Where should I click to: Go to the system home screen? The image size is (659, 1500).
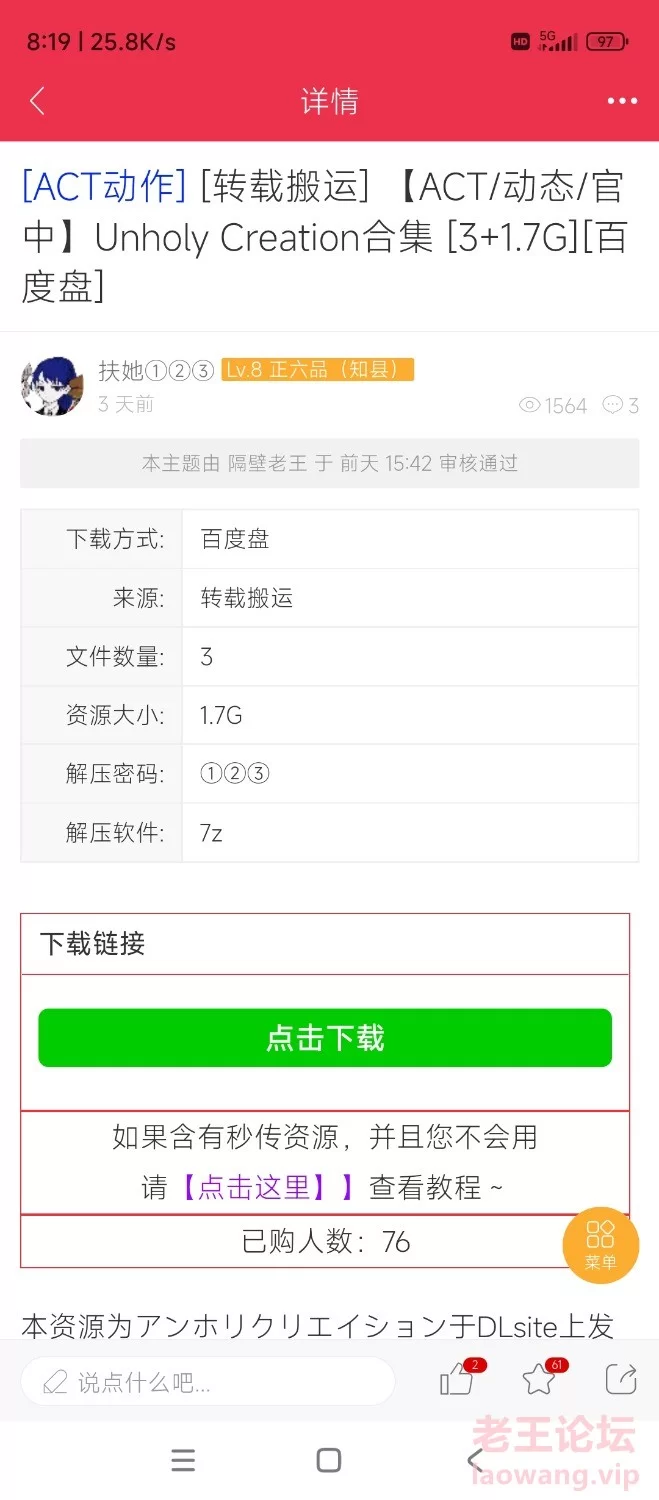pyautogui.click(x=329, y=1460)
